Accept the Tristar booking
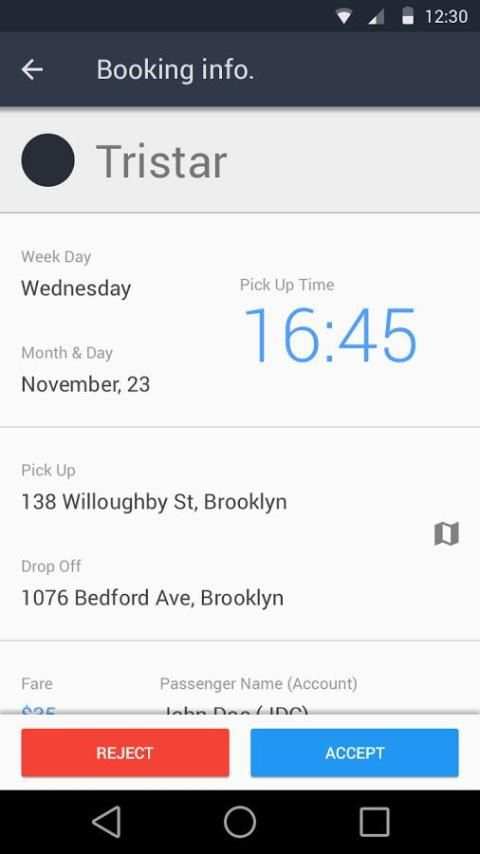This screenshot has height=854, width=480. tap(355, 753)
